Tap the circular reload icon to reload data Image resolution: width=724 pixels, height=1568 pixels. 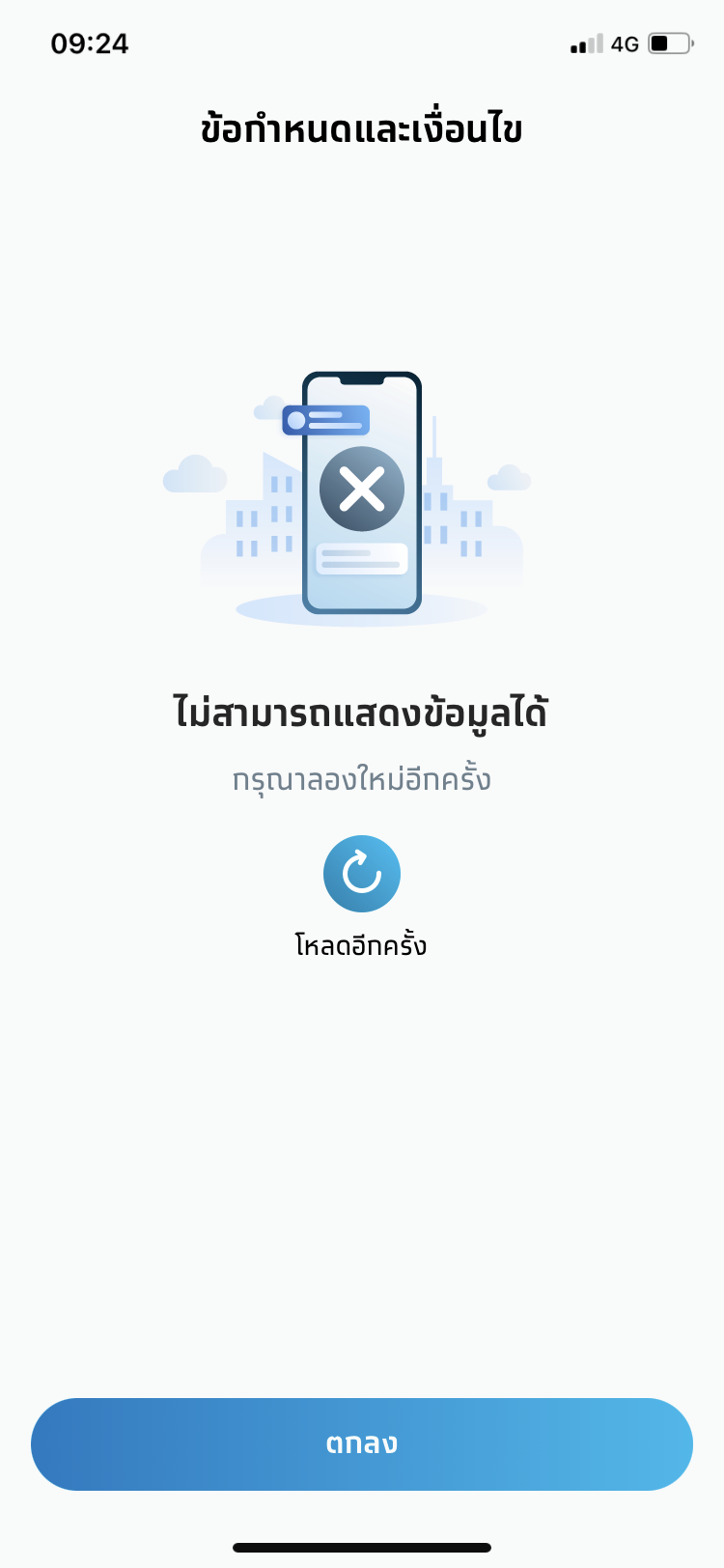tap(362, 874)
